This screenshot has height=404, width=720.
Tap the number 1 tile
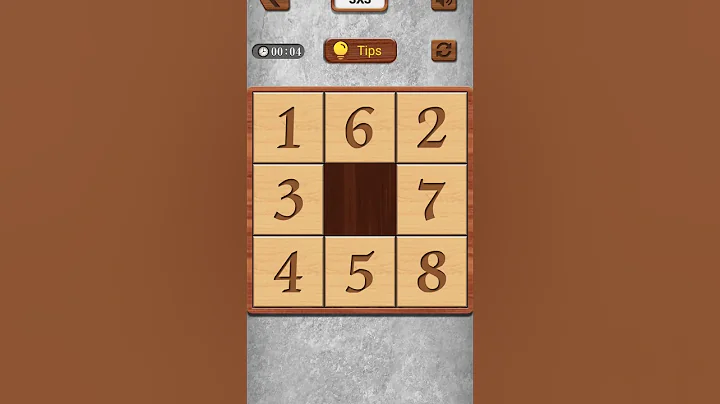tap(288, 127)
